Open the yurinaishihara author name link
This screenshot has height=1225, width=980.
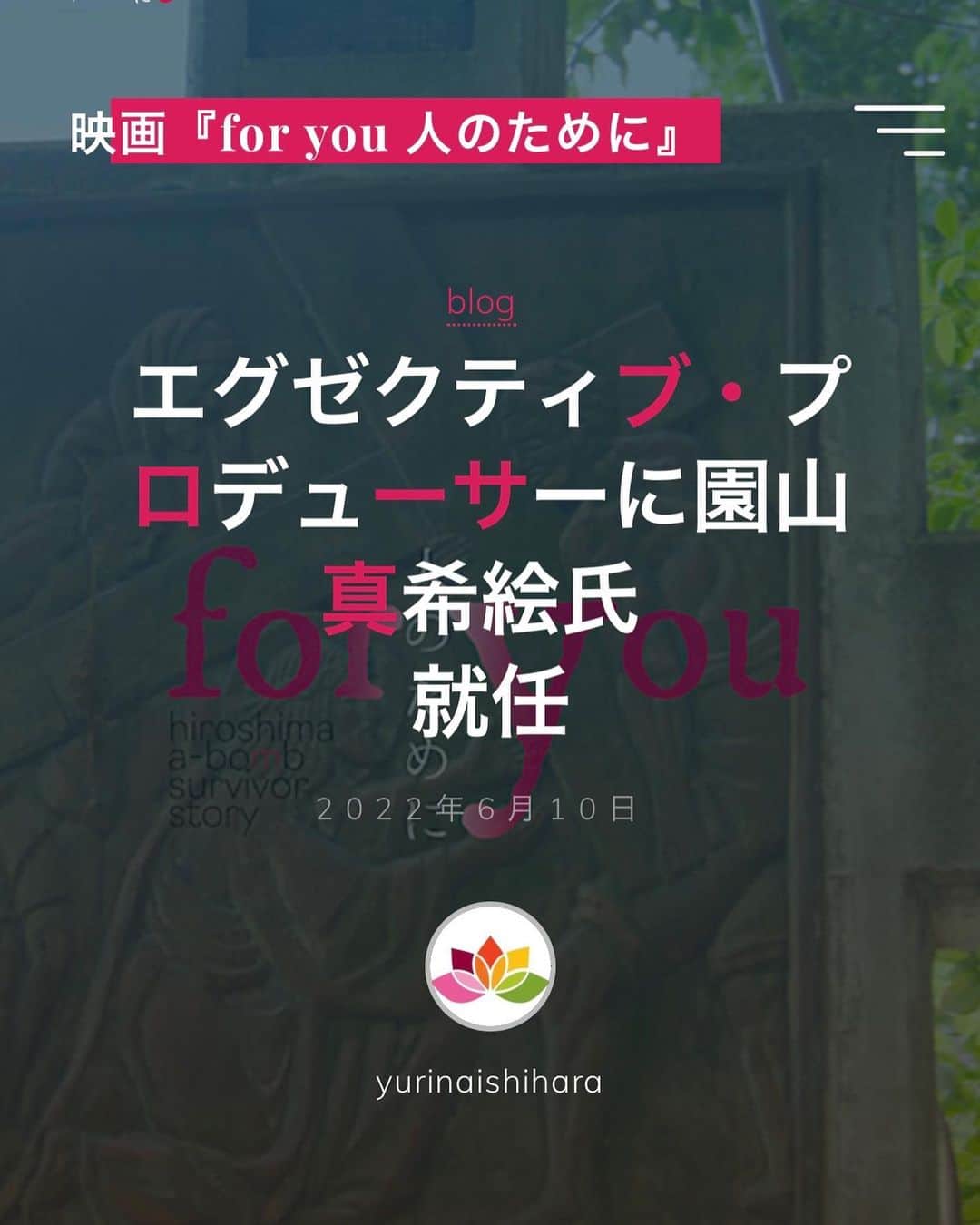coord(490,1083)
